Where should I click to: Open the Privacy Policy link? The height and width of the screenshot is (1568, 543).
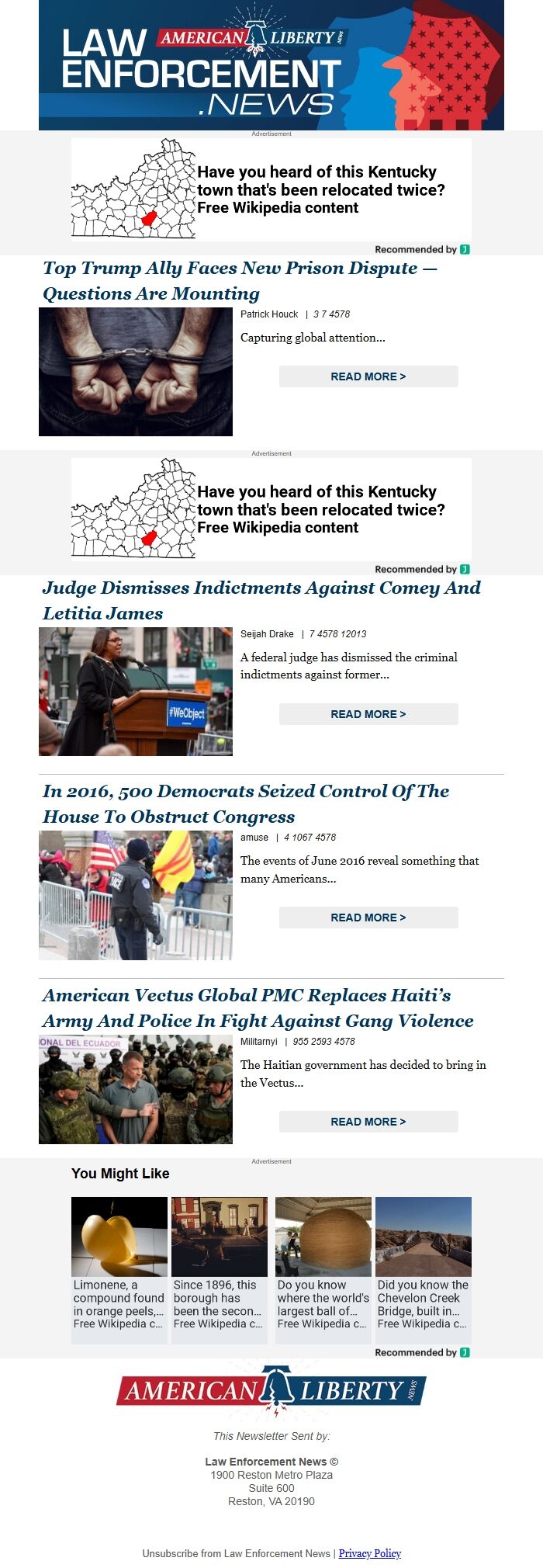pos(370,1553)
